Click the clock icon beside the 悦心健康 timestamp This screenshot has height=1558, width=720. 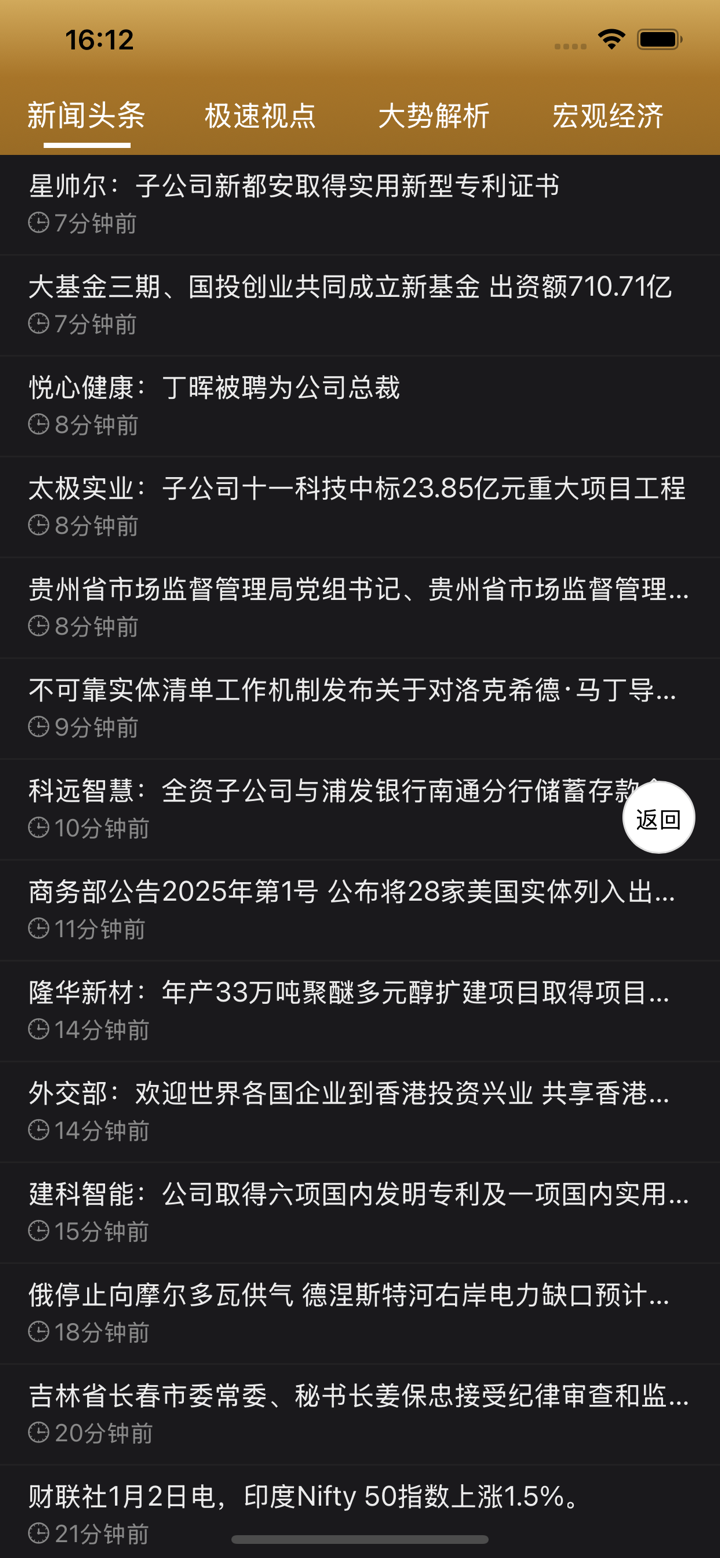click(38, 425)
